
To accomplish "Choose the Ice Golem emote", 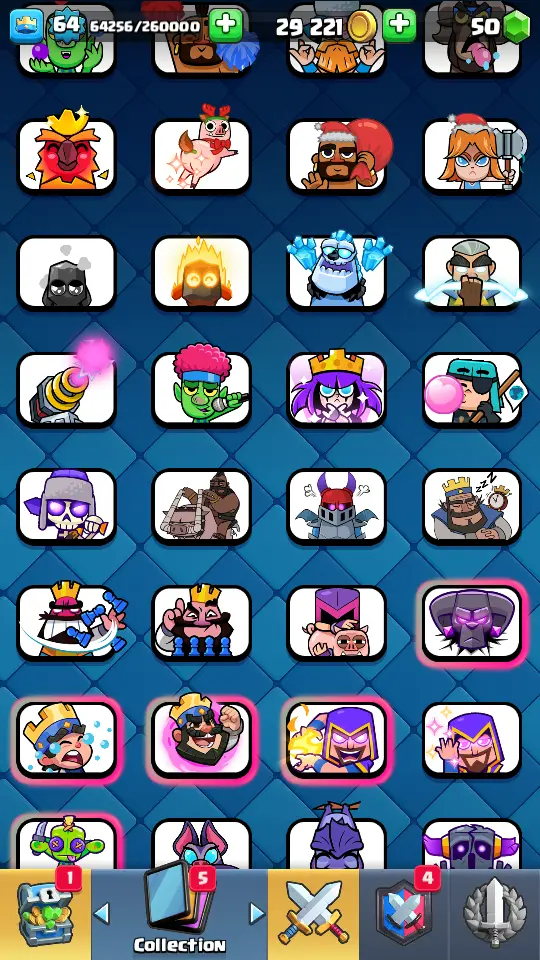I will click(x=337, y=272).
